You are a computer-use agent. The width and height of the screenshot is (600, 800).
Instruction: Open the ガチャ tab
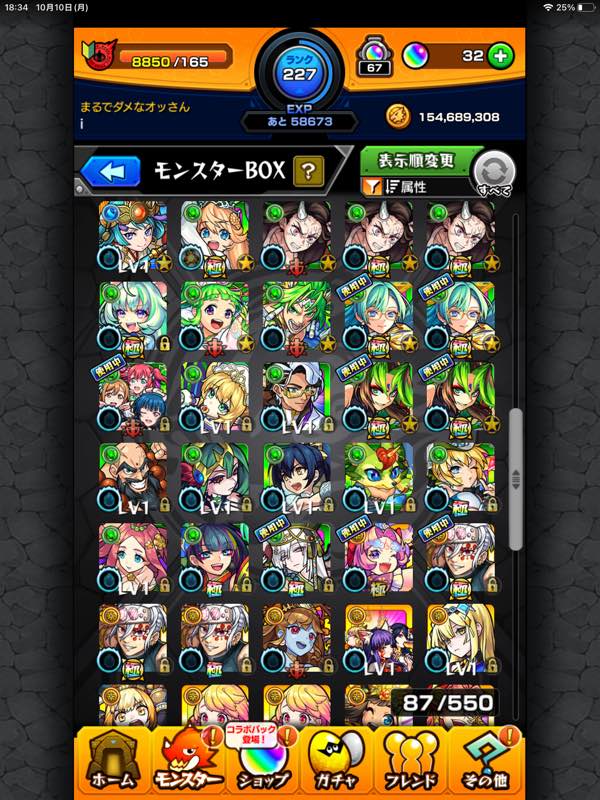click(x=335, y=759)
